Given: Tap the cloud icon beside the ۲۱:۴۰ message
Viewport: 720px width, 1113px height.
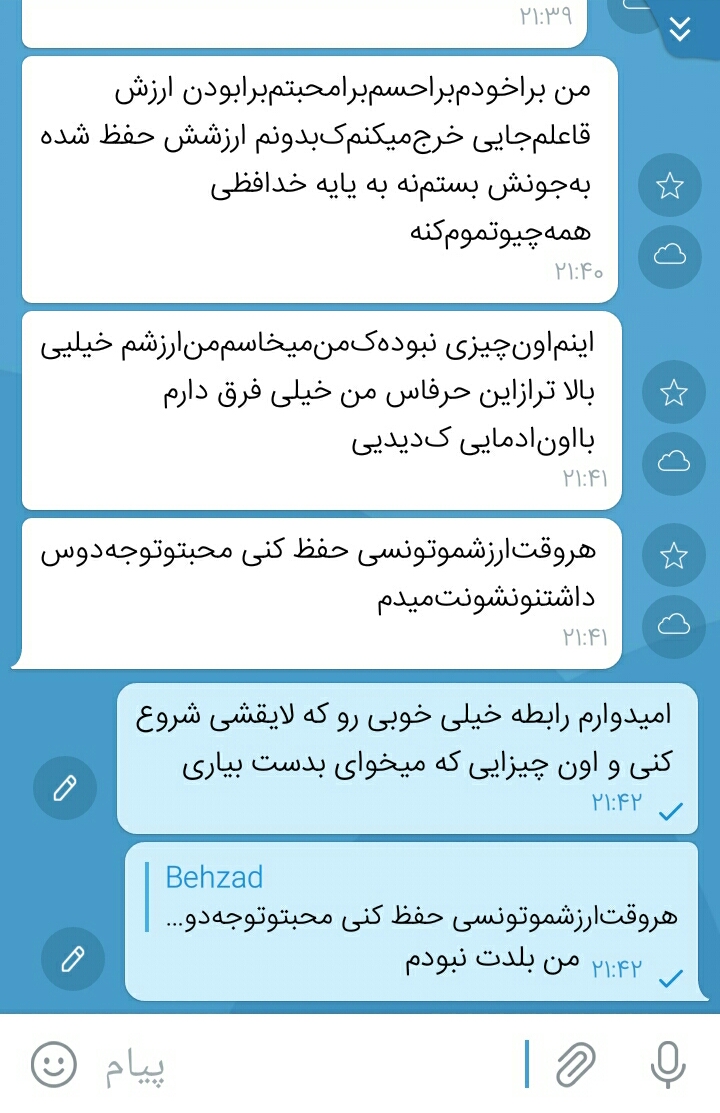Looking at the screenshot, I should [671, 256].
